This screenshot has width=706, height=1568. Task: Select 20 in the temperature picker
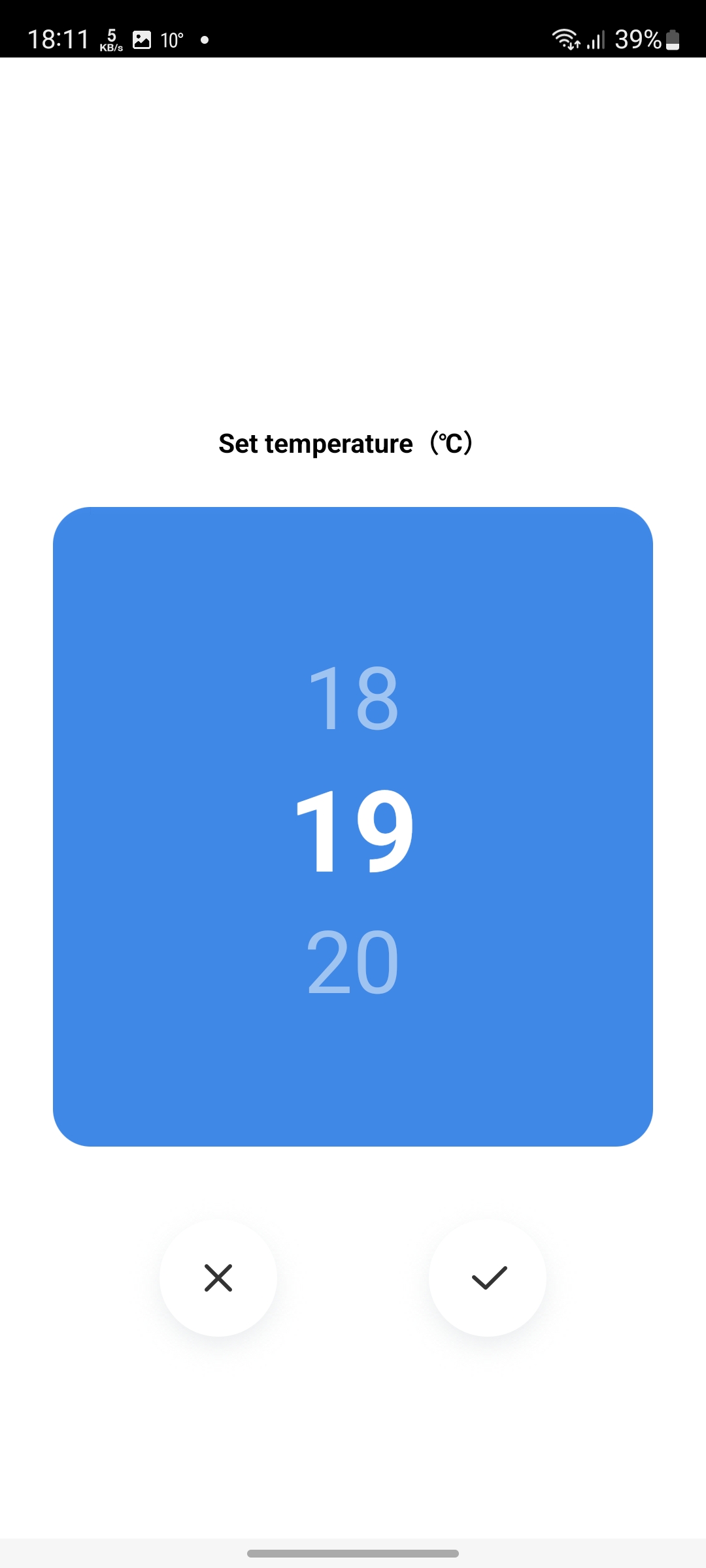click(353, 962)
